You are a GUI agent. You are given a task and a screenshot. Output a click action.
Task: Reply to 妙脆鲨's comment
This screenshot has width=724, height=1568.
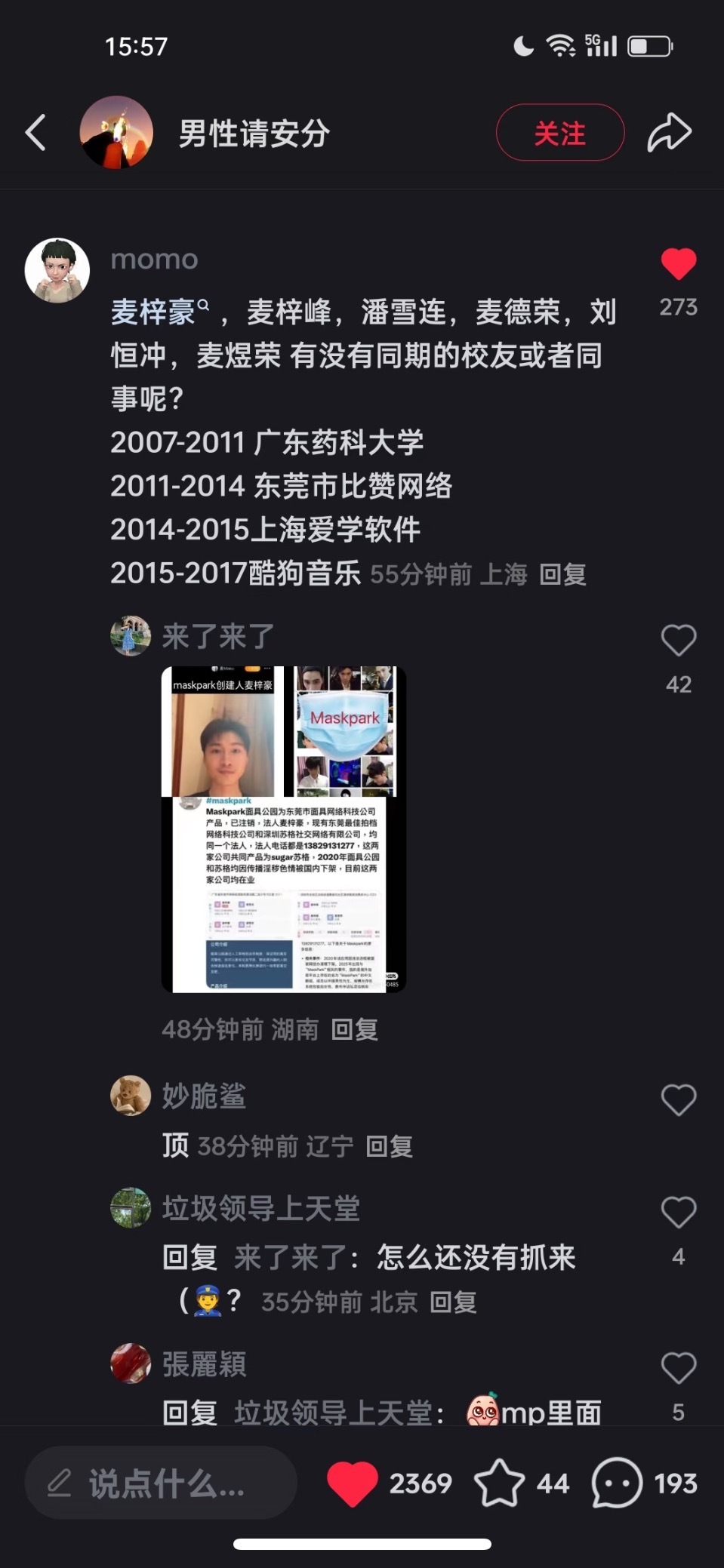(389, 1147)
